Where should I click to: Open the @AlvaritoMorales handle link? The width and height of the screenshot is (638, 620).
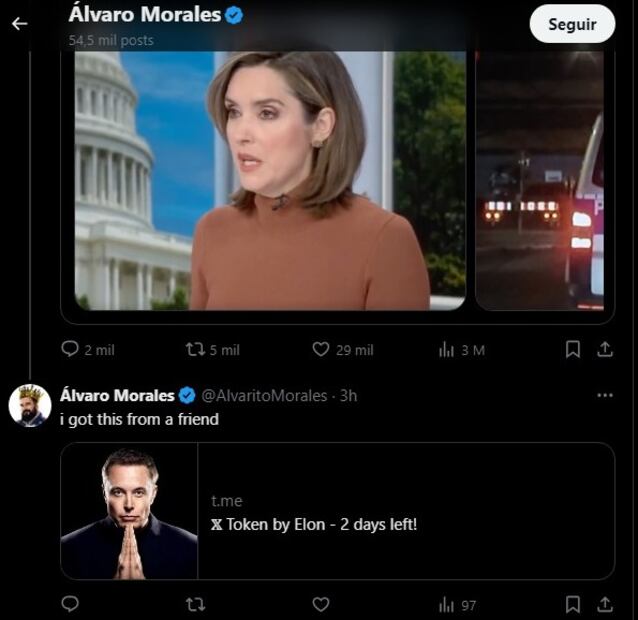click(x=265, y=396)
